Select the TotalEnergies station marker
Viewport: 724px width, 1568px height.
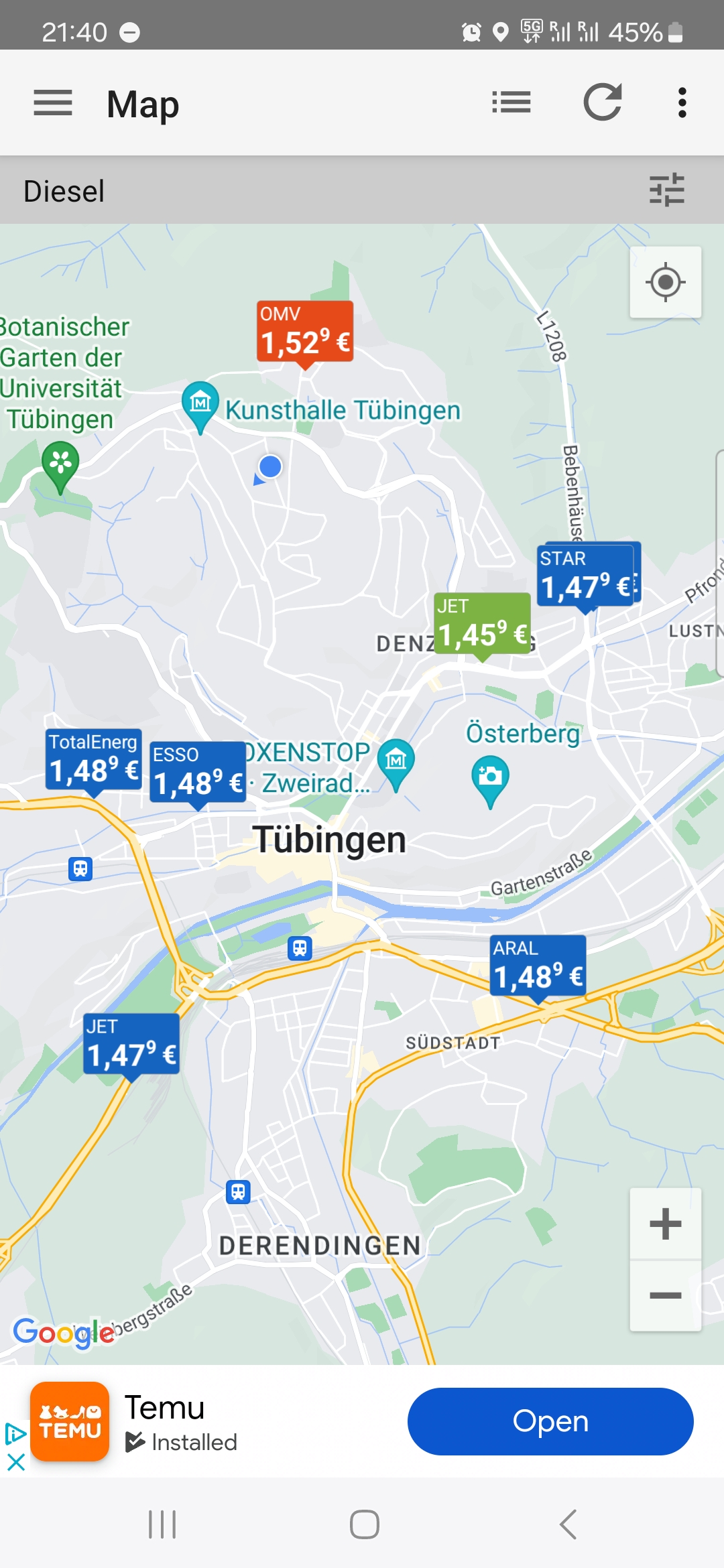click(x=94, y=760)
